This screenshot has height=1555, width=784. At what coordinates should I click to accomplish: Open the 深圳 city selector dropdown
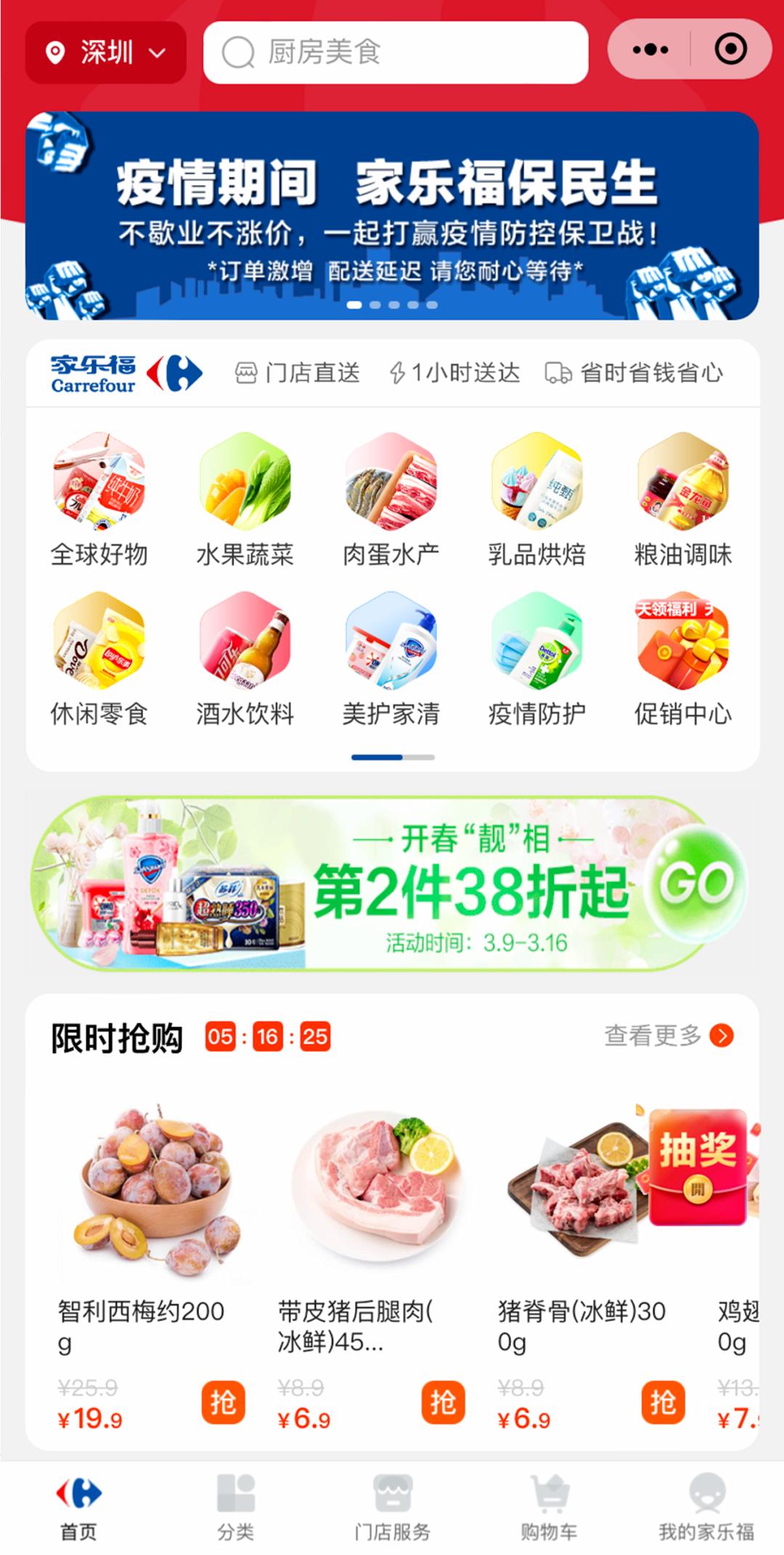[106, 52]
